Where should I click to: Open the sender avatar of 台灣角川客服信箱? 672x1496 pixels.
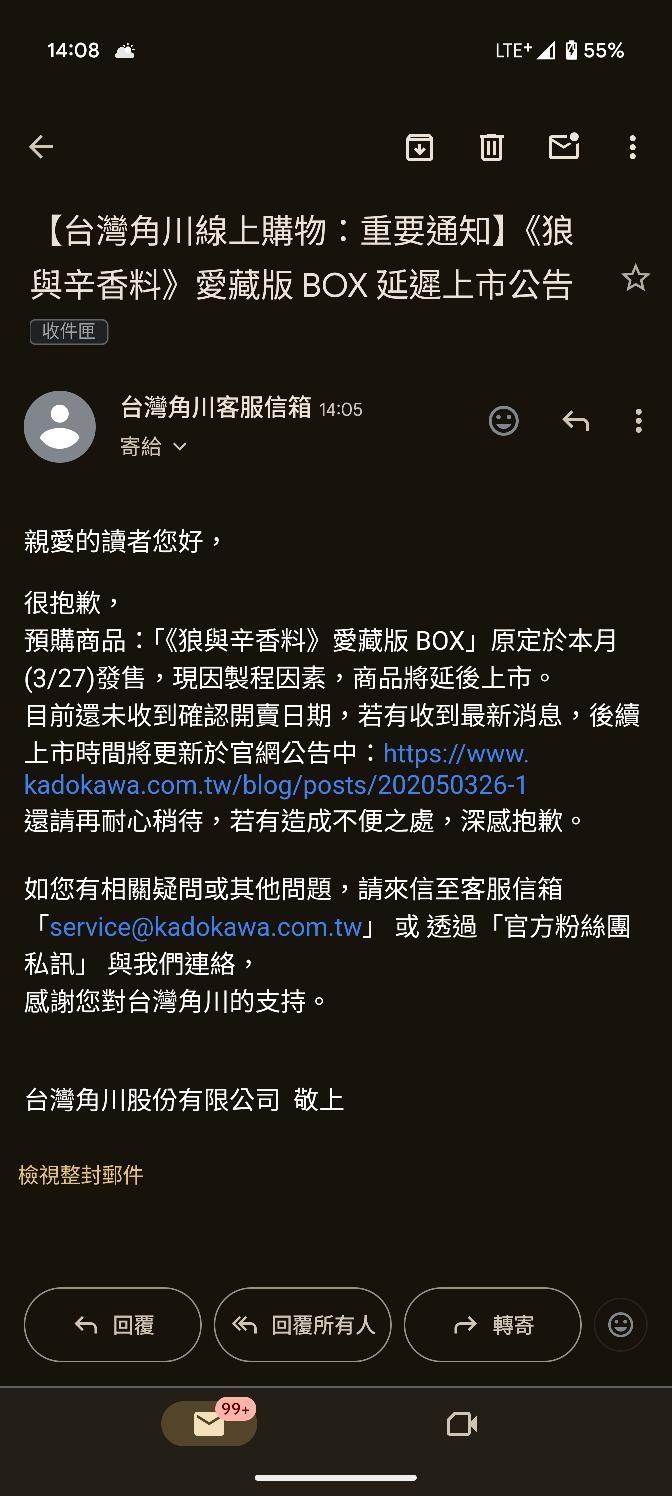point(60,427)
